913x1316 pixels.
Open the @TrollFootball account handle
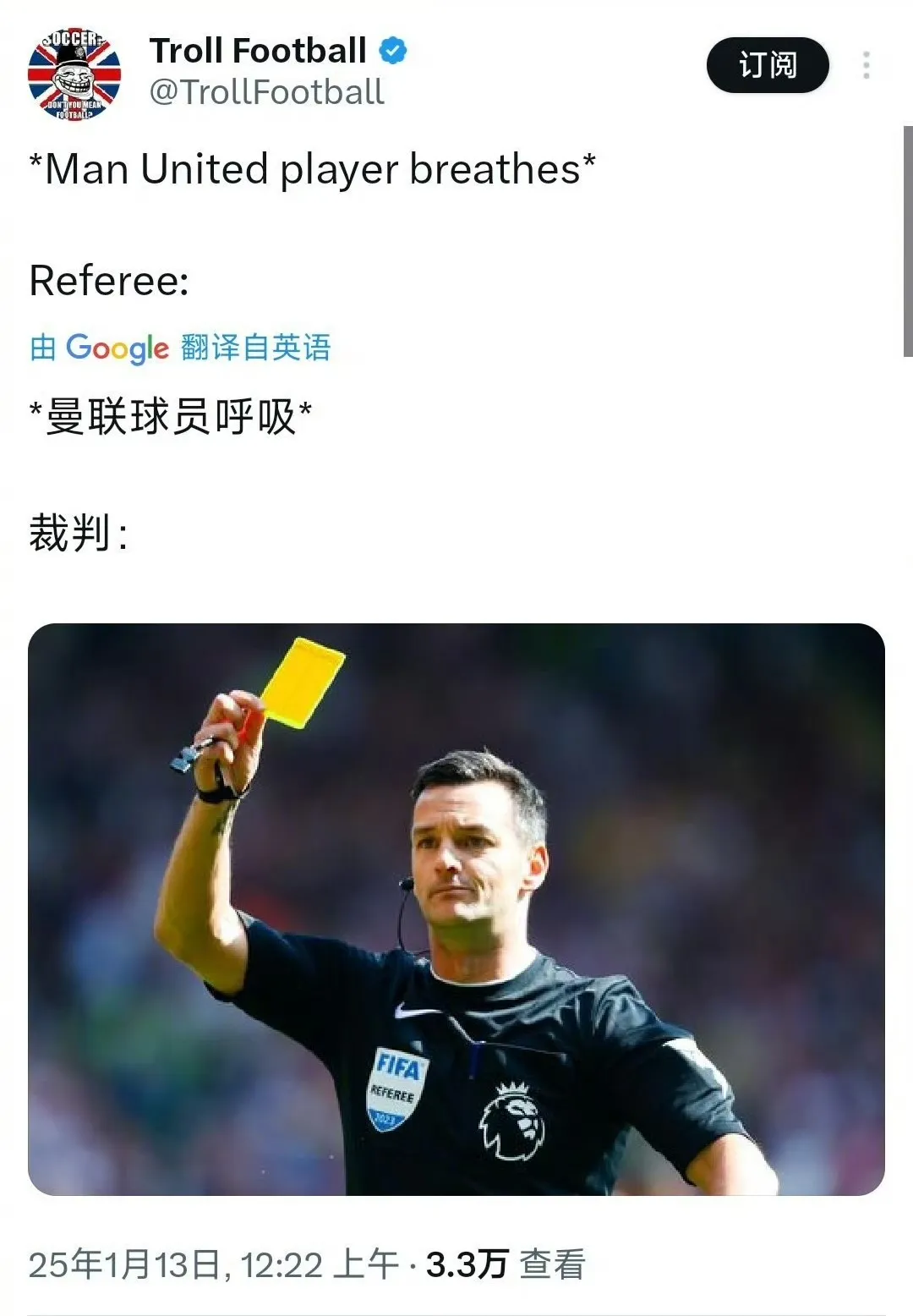point(266,92)
